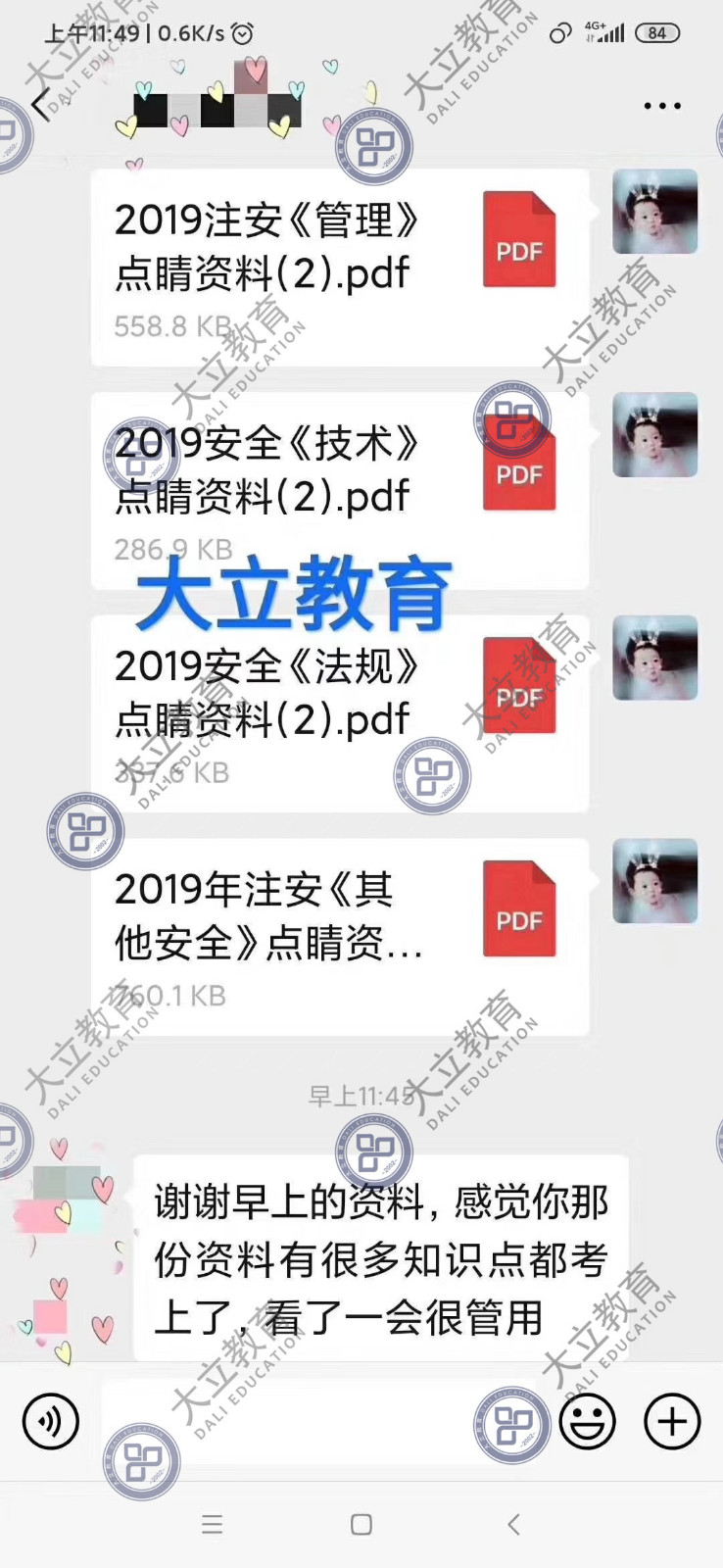Open the 2019安全《技术》点睛资料 PDF
Screen dimensions: 723x1568
[x=339, y=490]
